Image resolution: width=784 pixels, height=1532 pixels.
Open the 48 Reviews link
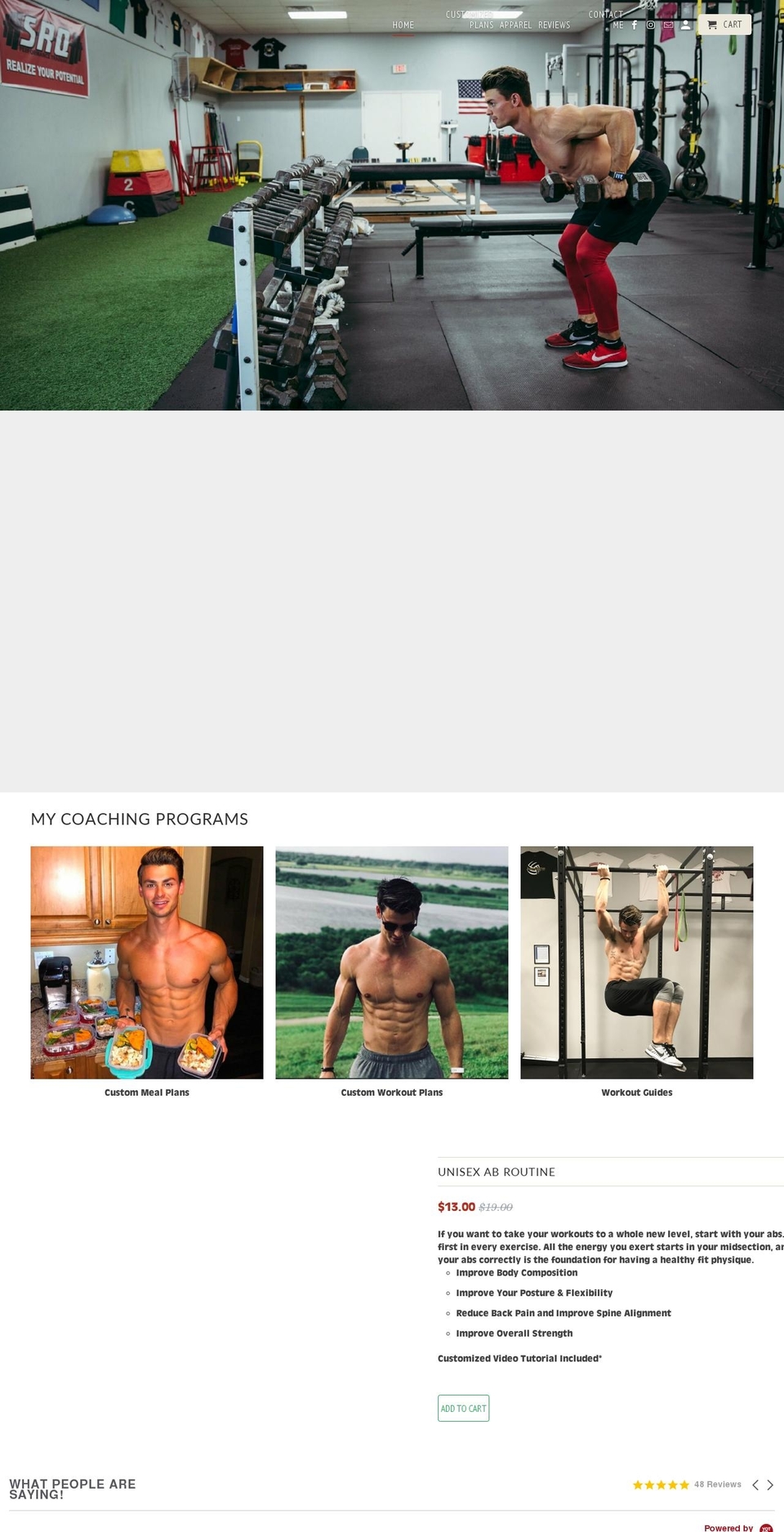(x=717, y=1485)
